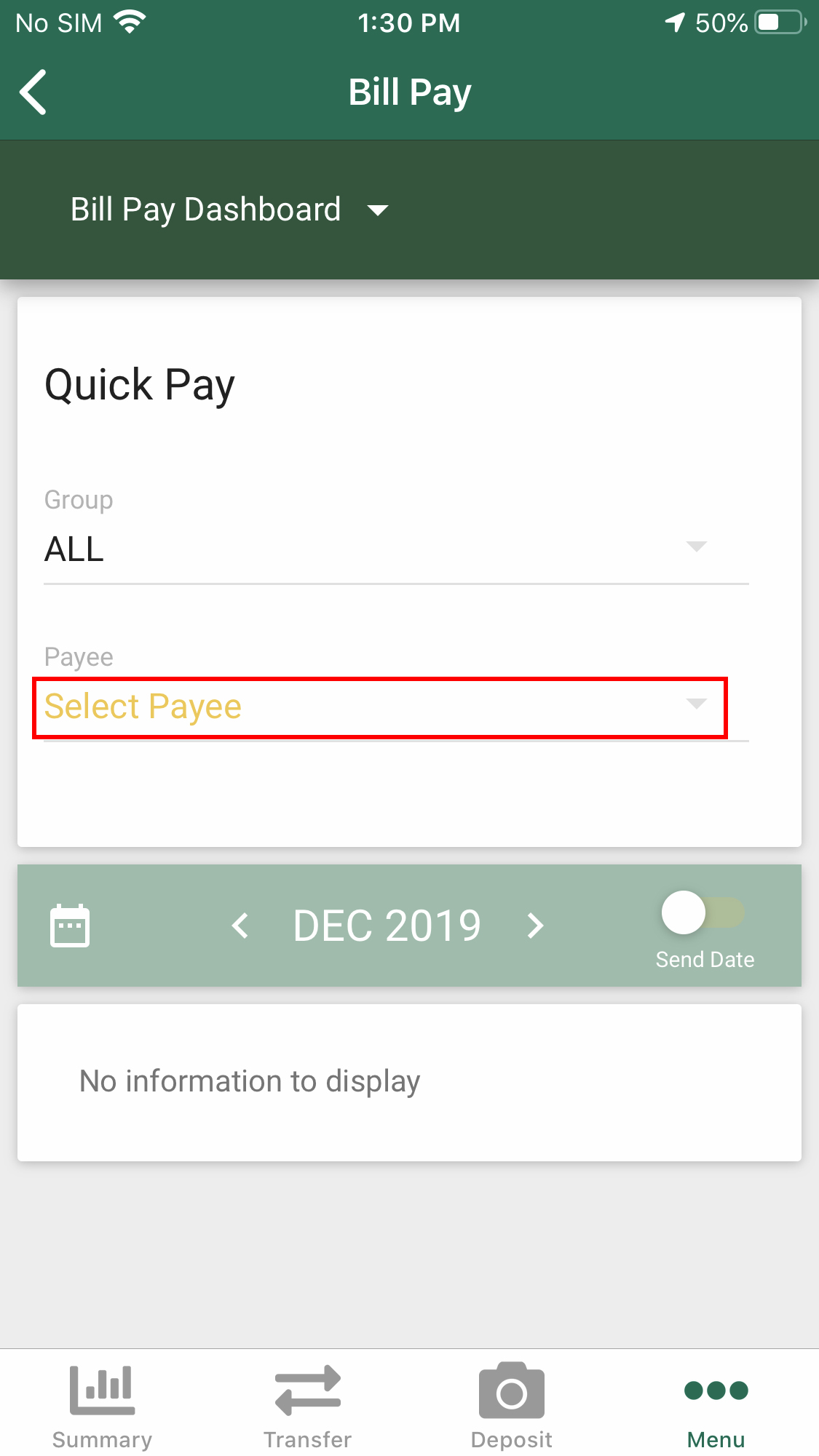Open the calendar icon

70,926
